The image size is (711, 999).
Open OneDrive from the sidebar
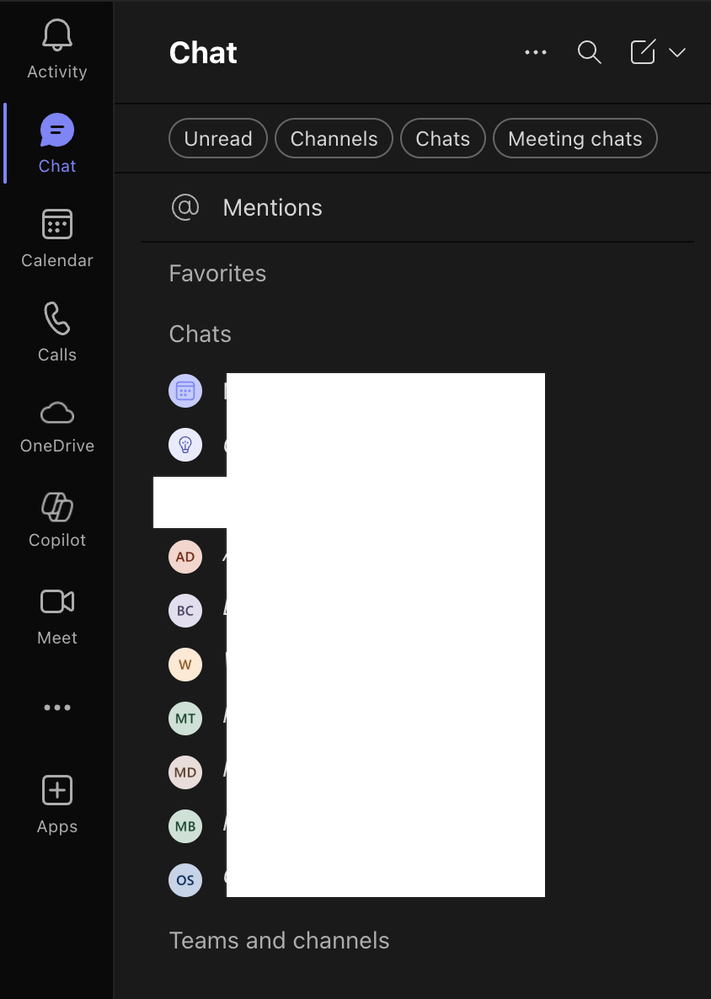57,426
